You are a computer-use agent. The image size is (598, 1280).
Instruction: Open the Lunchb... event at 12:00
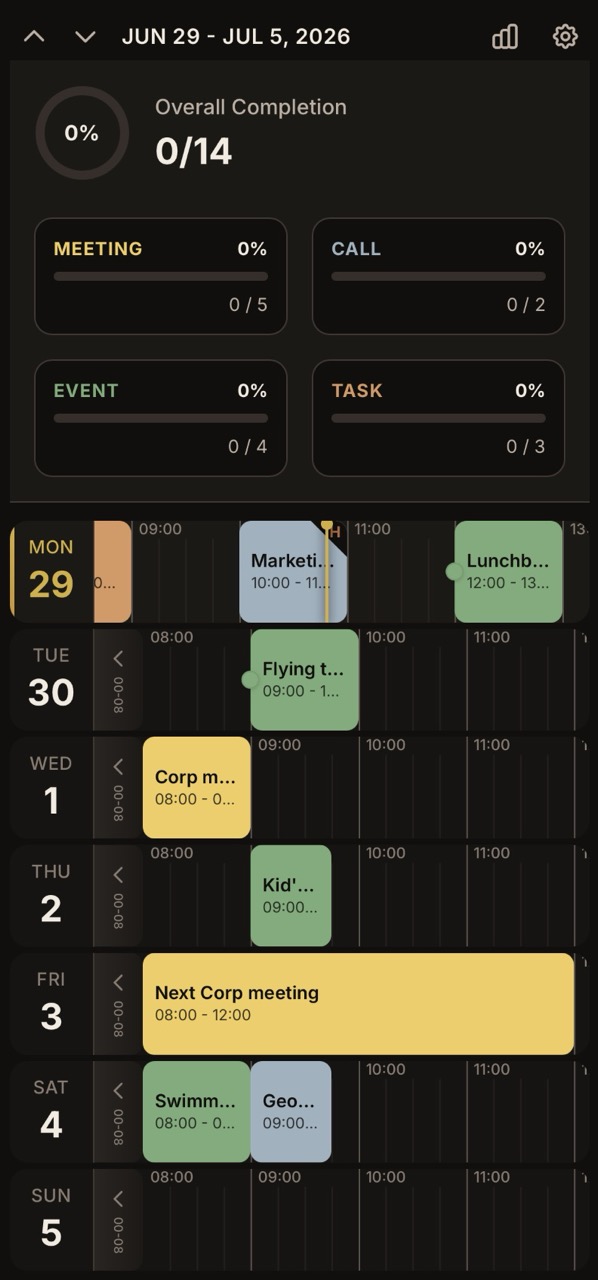pyautogui.click(x=508, y=572)
